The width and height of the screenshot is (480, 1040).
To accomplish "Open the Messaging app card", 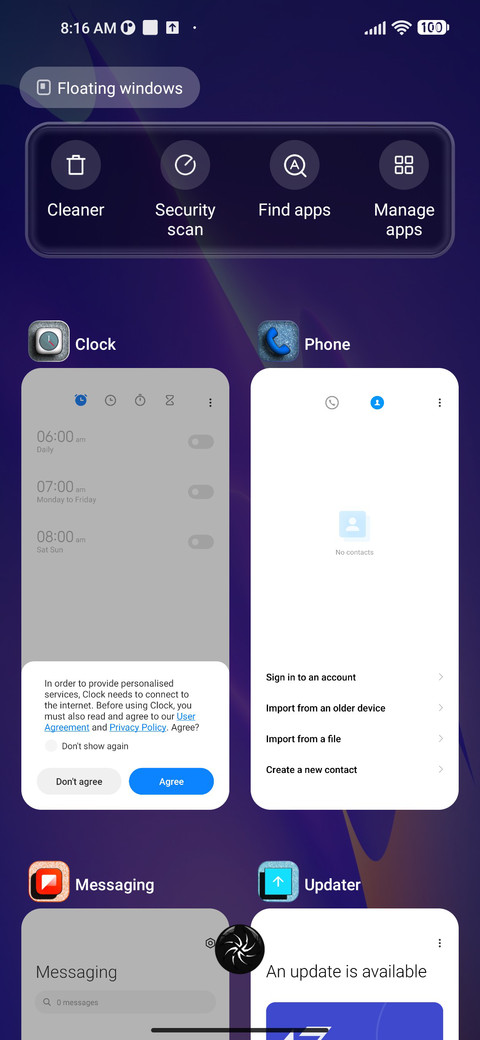I will click(125, 974).
